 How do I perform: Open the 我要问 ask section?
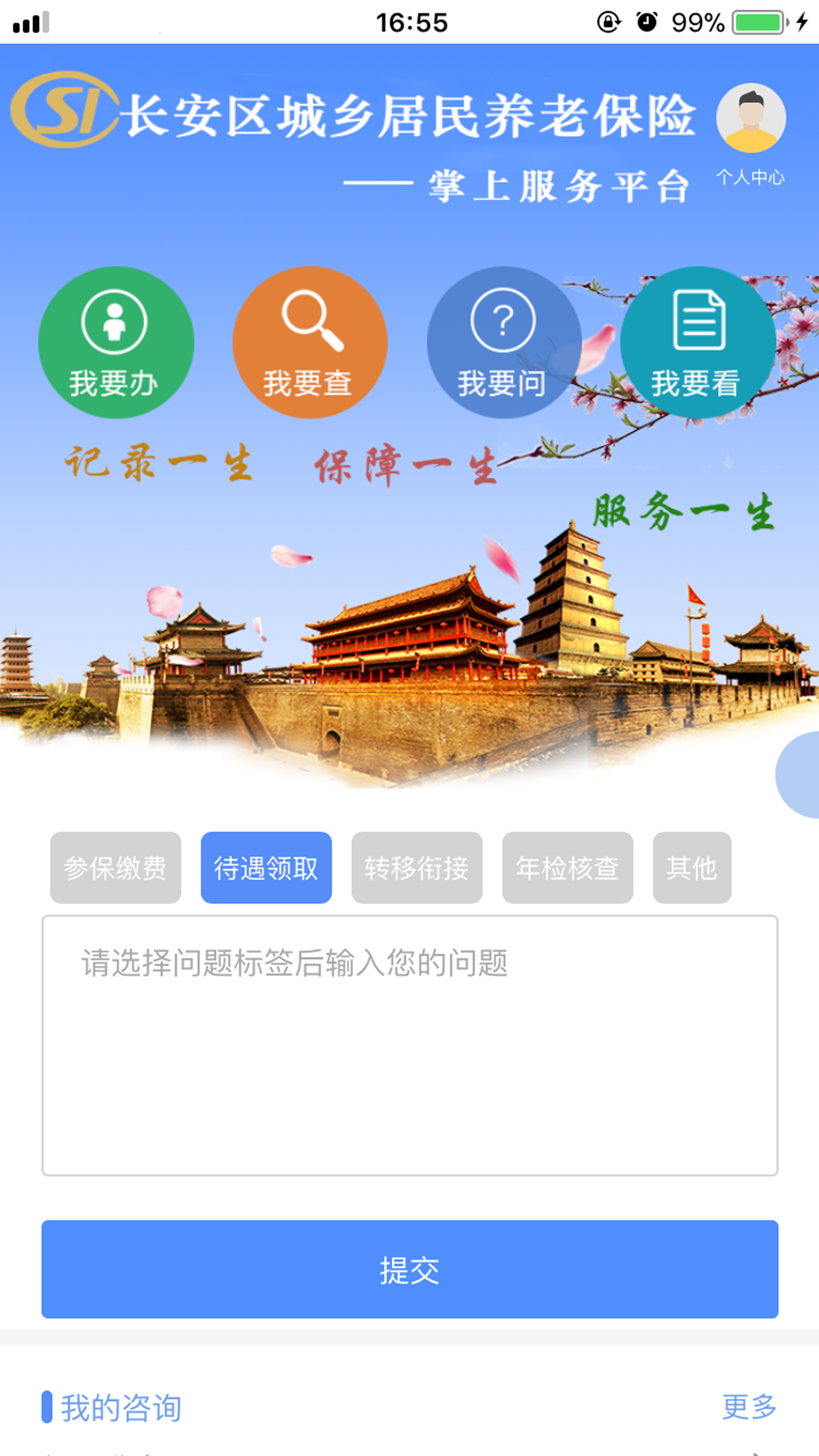503,342
